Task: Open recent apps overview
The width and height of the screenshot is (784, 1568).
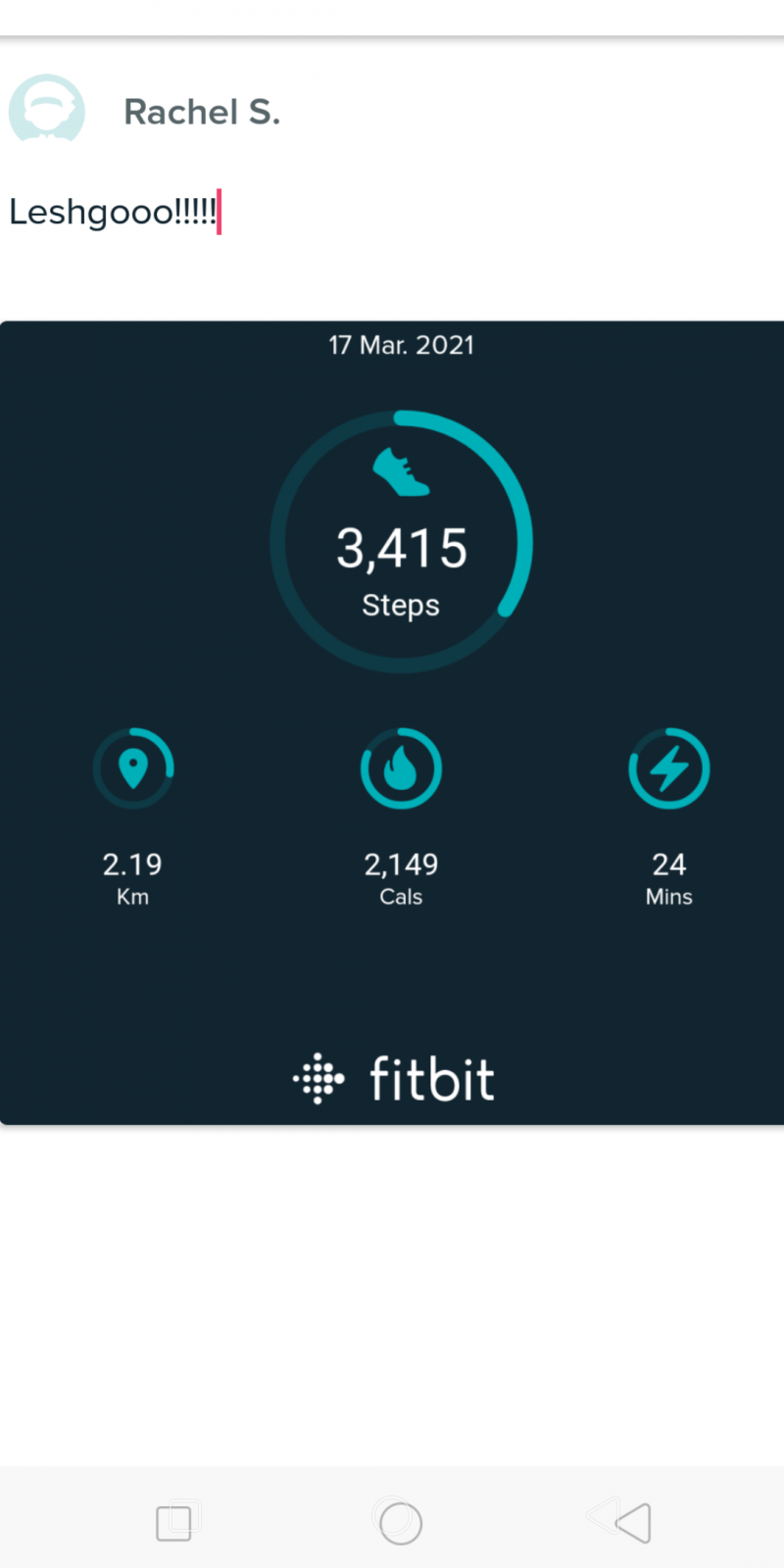Action: [x=174, y=1522]
